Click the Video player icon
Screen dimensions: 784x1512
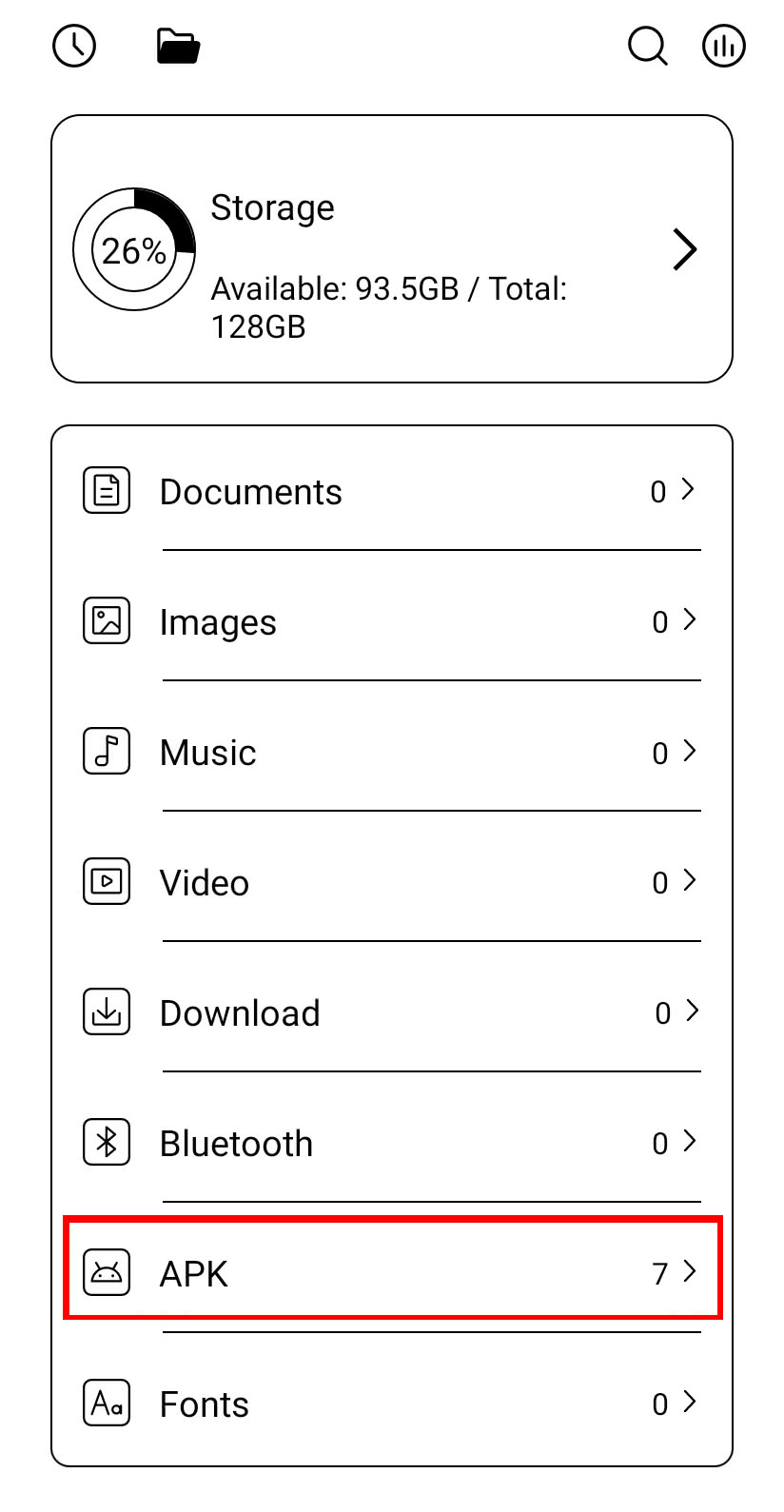tap(106, 882)
